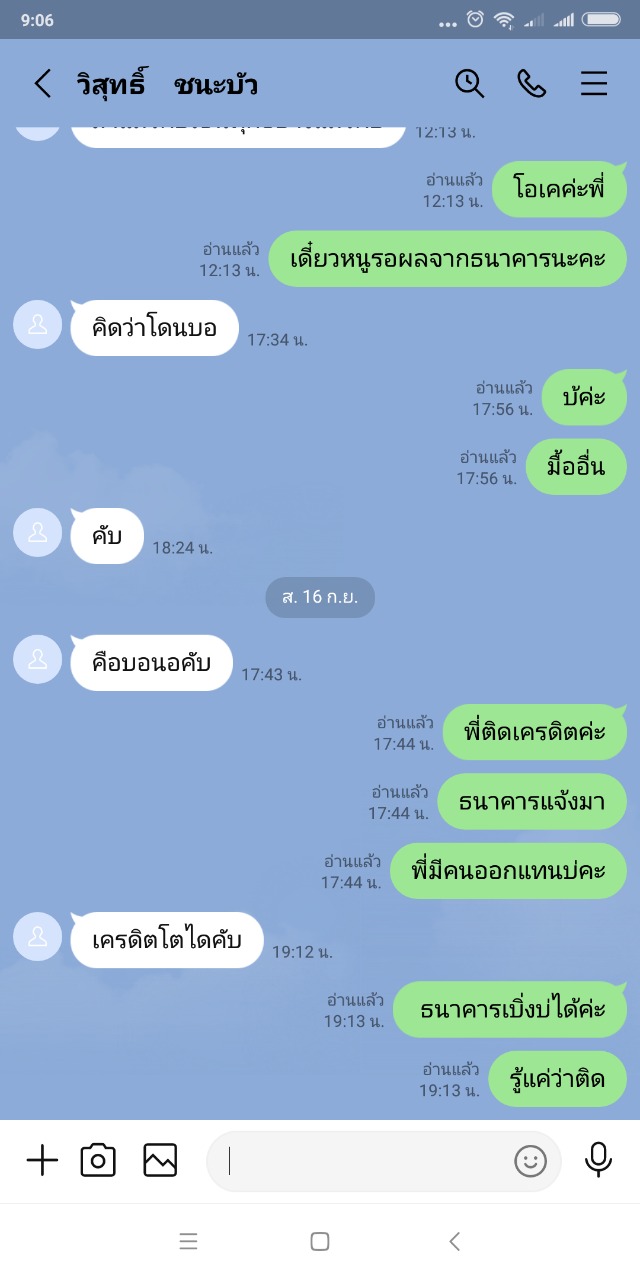Open profile avatar beside คิดว่าโดนบอ message

click(38, 325)
